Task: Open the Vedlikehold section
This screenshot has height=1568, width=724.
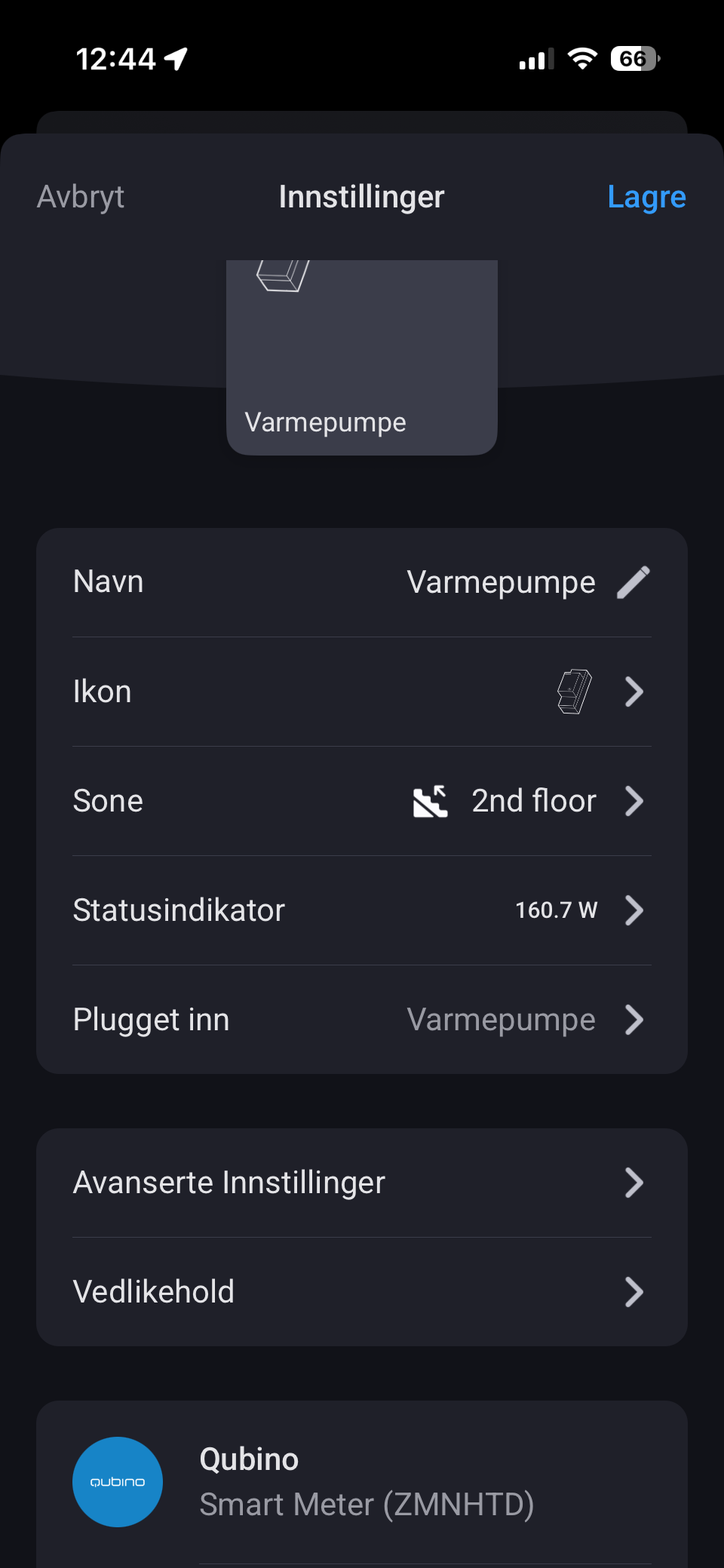Action: [x=362, y=1292]
